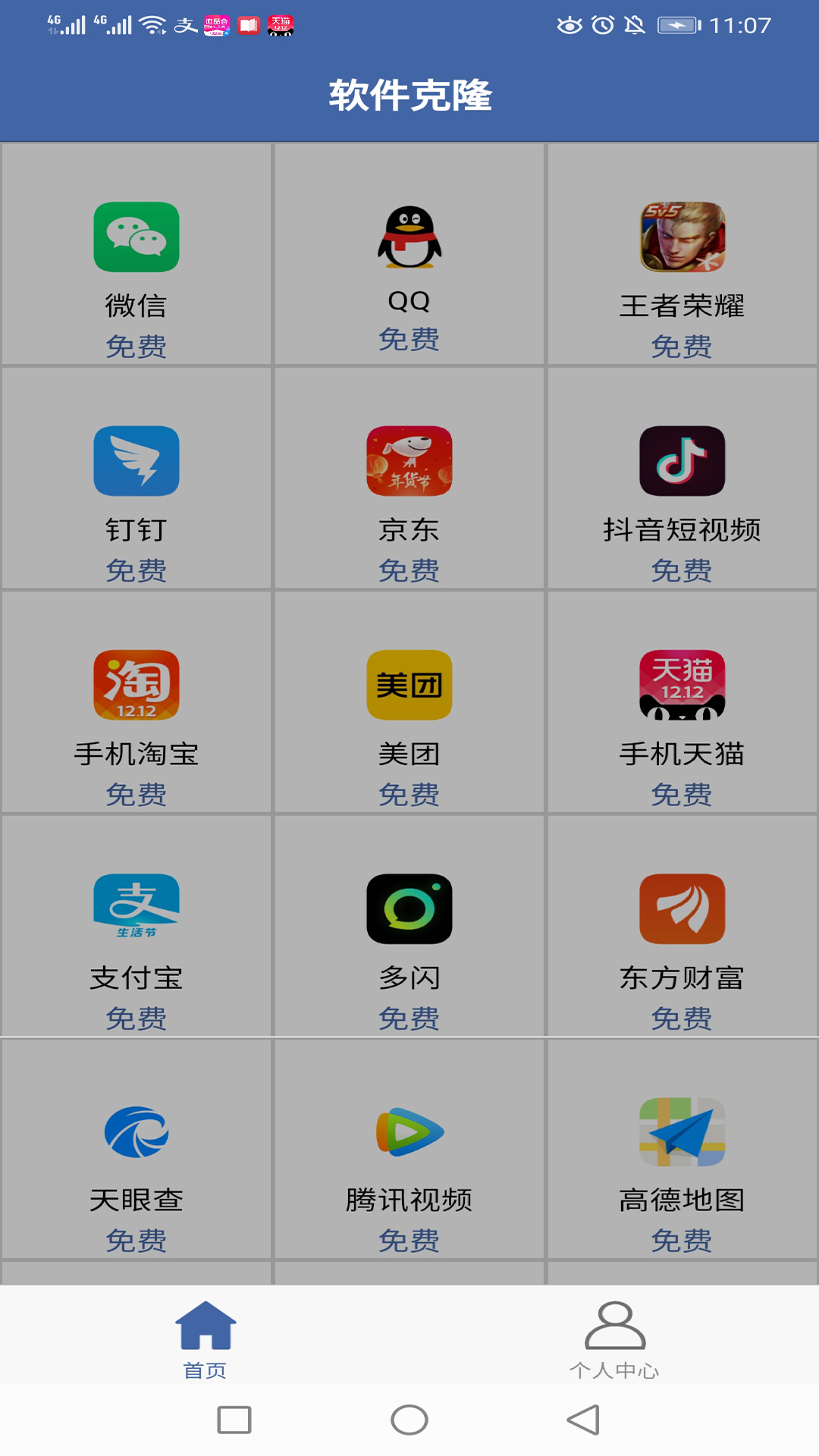Open the 手机天猫 (Tmall) icon
This screenshot has height=1456, width=819.
pyautogui.click(x=682, y=686)
